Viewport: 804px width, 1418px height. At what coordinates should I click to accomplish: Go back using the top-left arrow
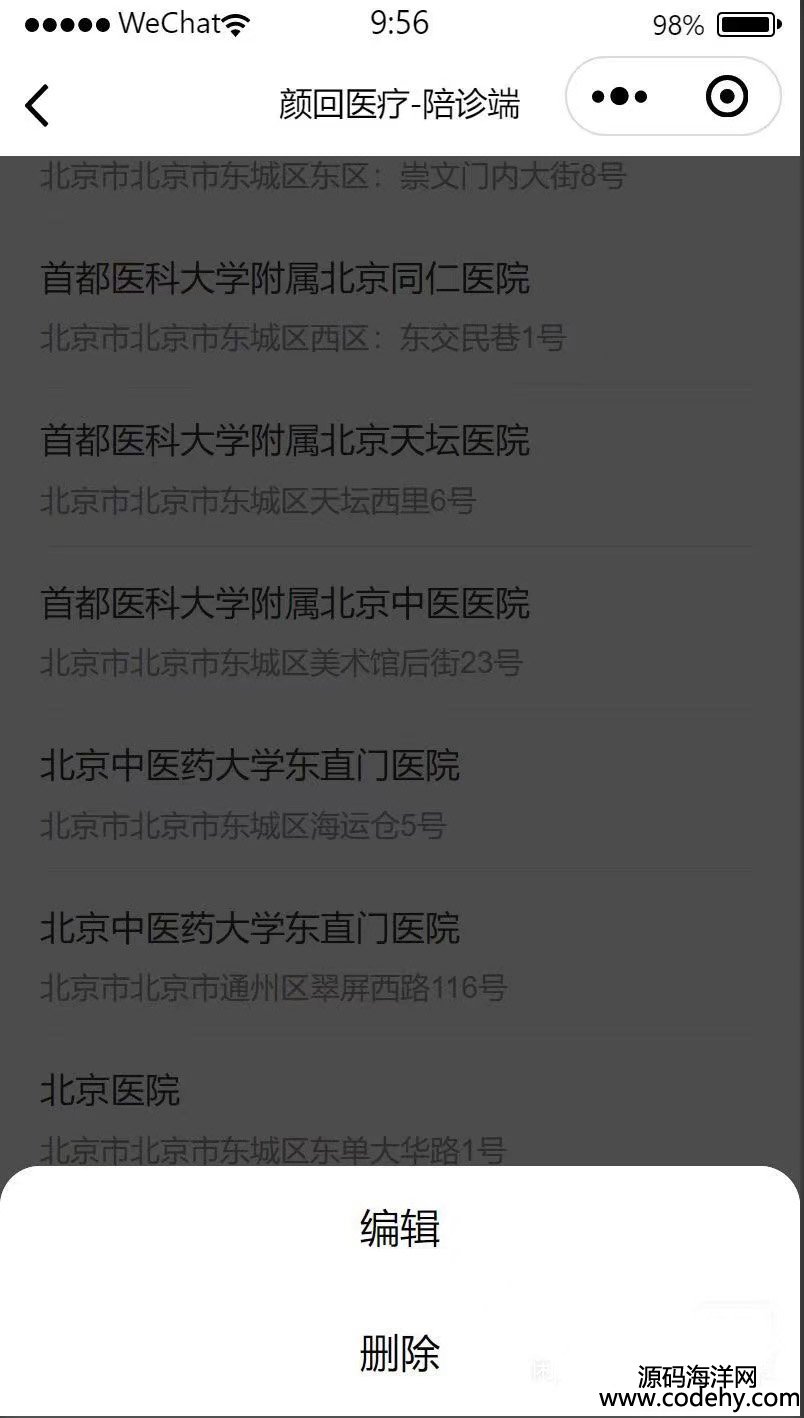[x=37, y=104]
